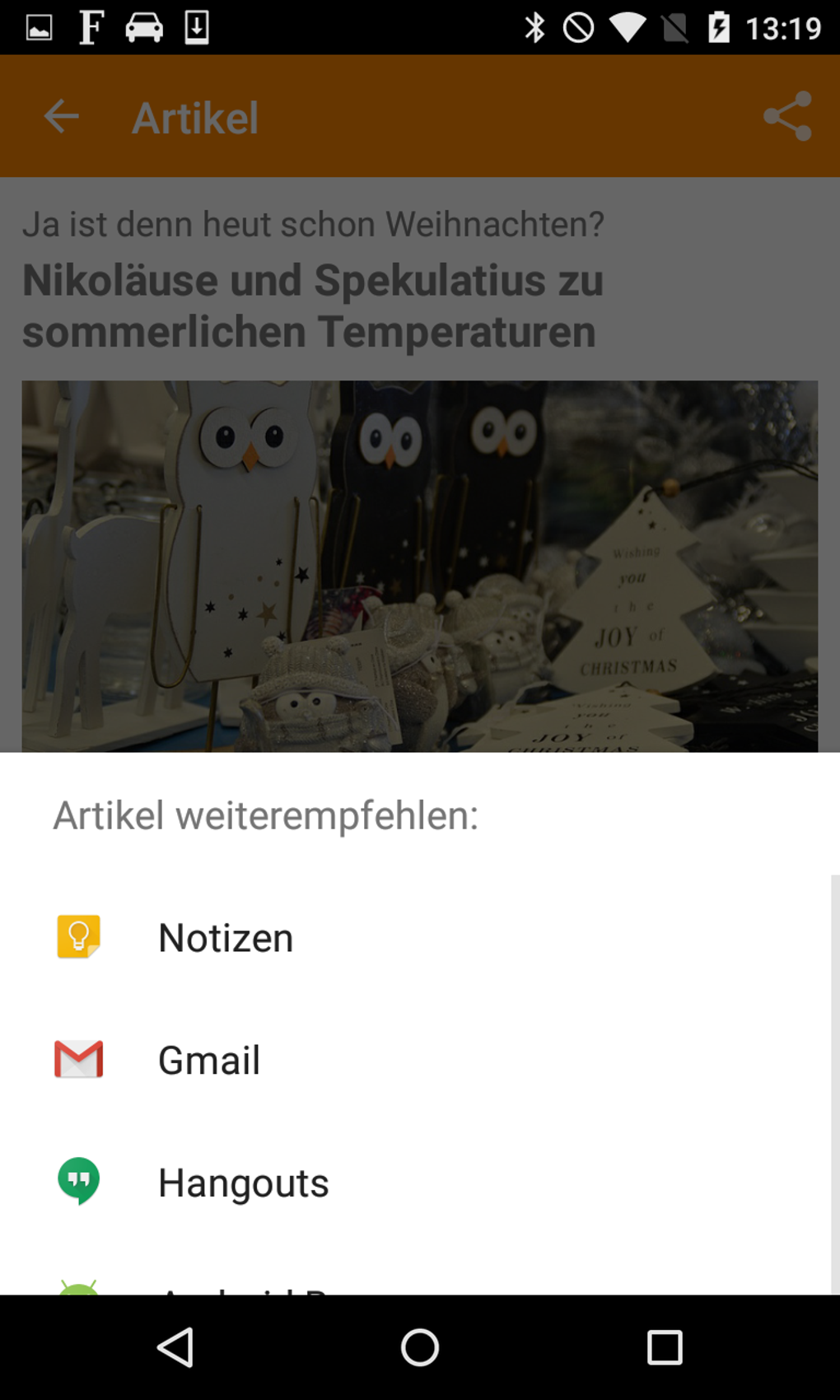Tap the back arrow next to Artikel

(x=60, y=116)
